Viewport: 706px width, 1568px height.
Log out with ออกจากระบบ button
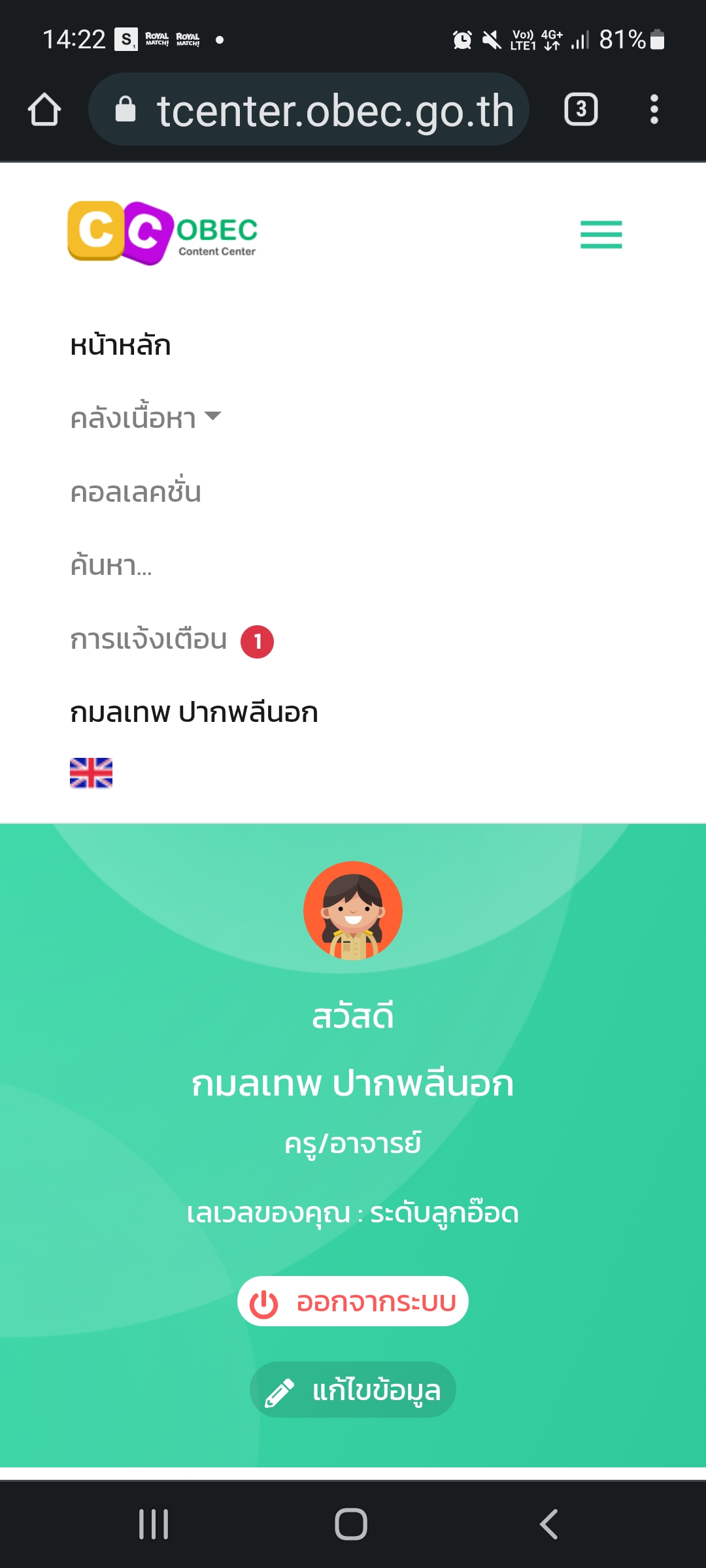[x=353, y=1301]
